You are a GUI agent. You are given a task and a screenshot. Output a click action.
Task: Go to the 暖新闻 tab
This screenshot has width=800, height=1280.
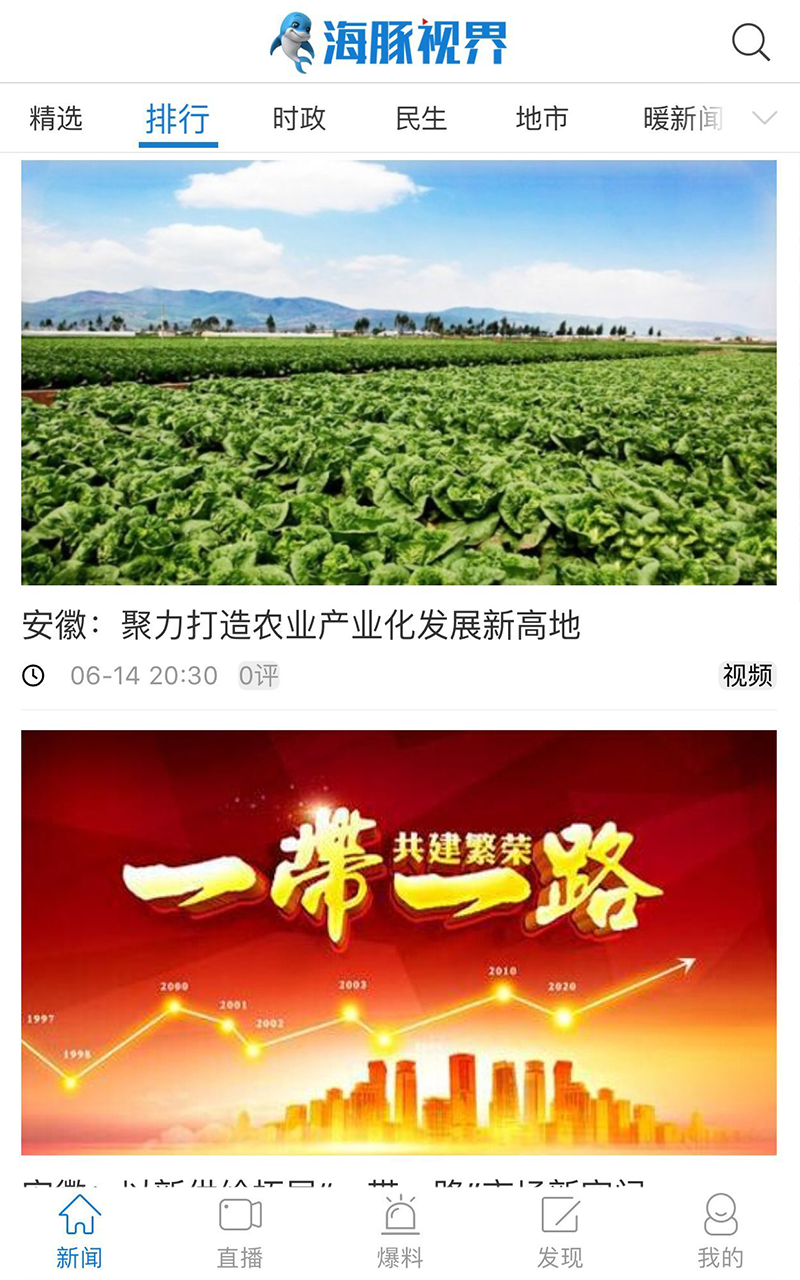coord(682,119)
